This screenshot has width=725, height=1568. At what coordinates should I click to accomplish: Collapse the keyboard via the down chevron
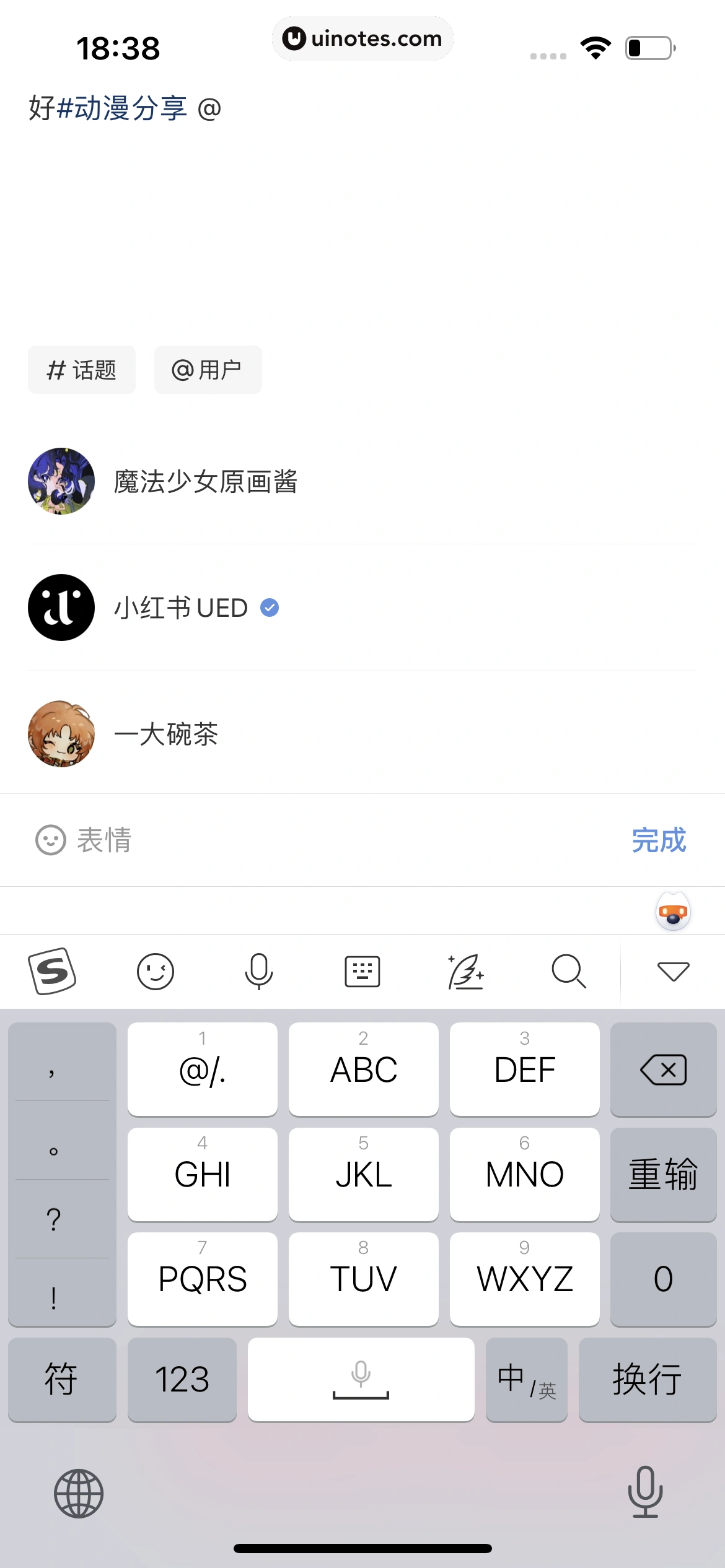point(672,971)
